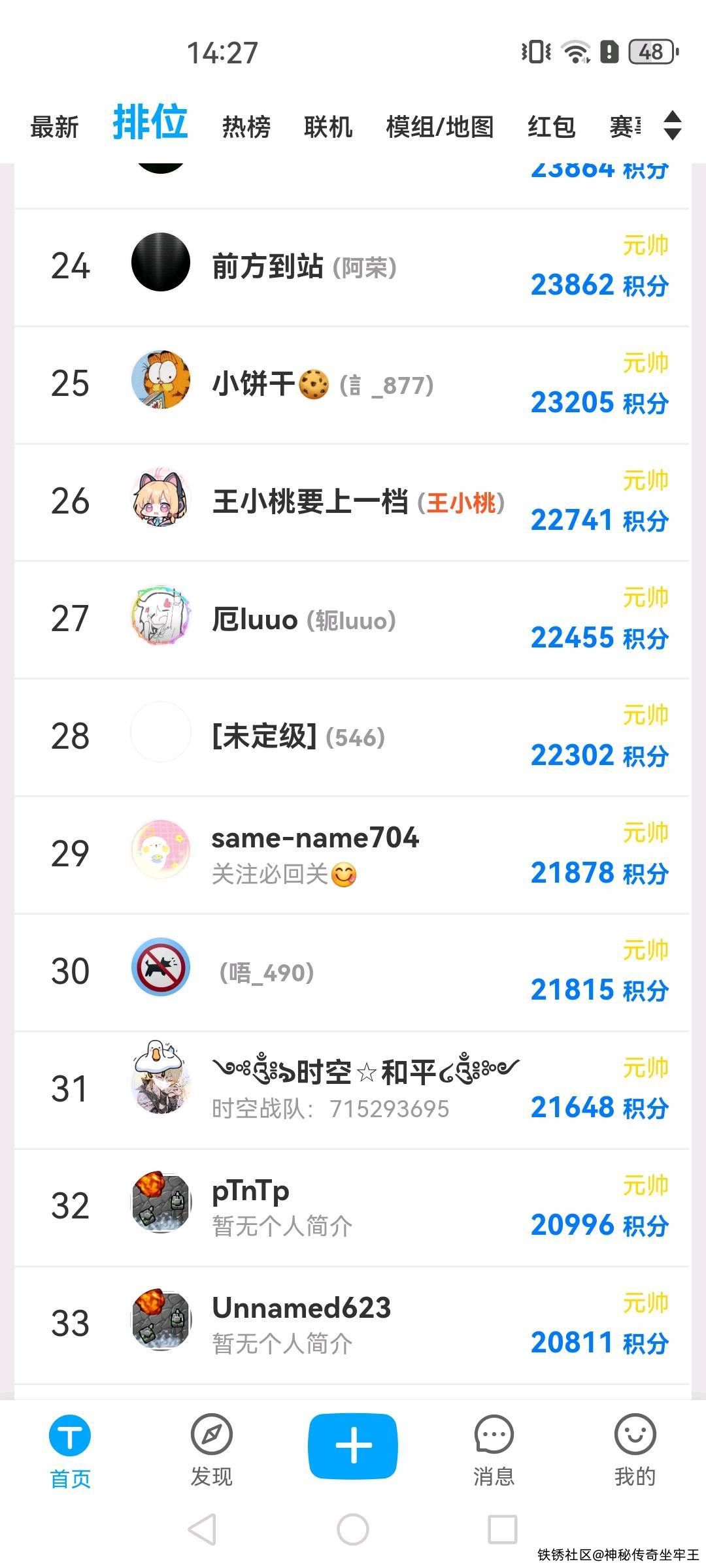View the 时空☆和平 player entry

tap(353, 1090)
